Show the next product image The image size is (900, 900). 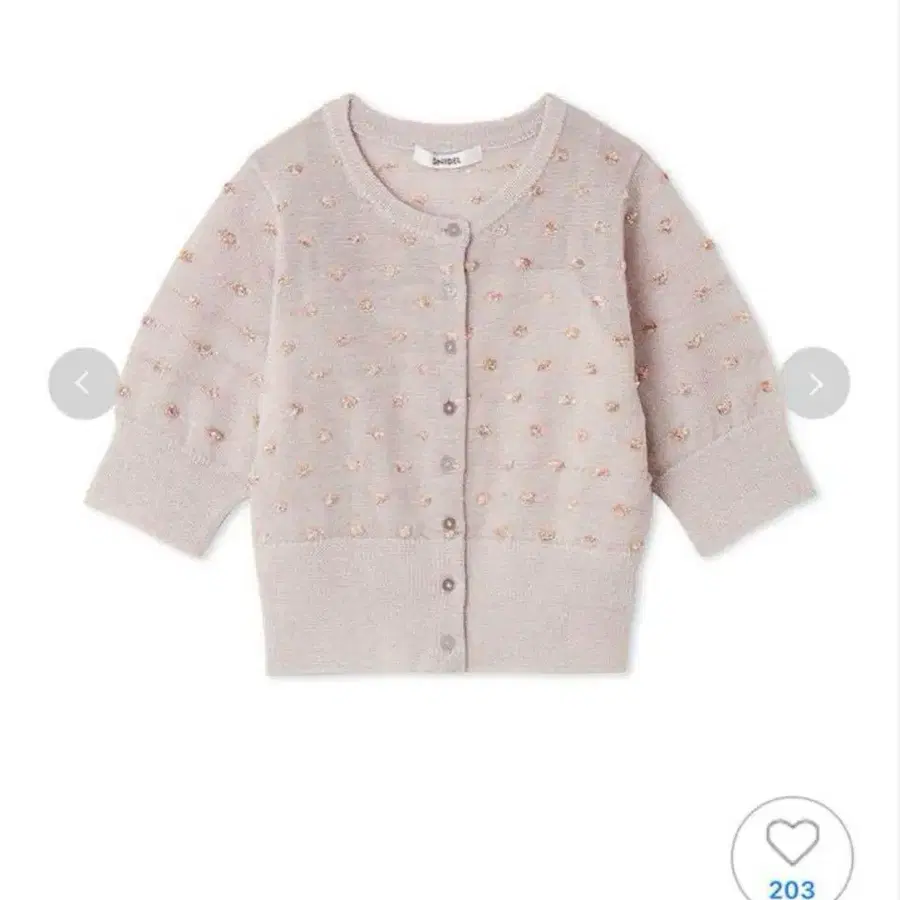point(815,383)
